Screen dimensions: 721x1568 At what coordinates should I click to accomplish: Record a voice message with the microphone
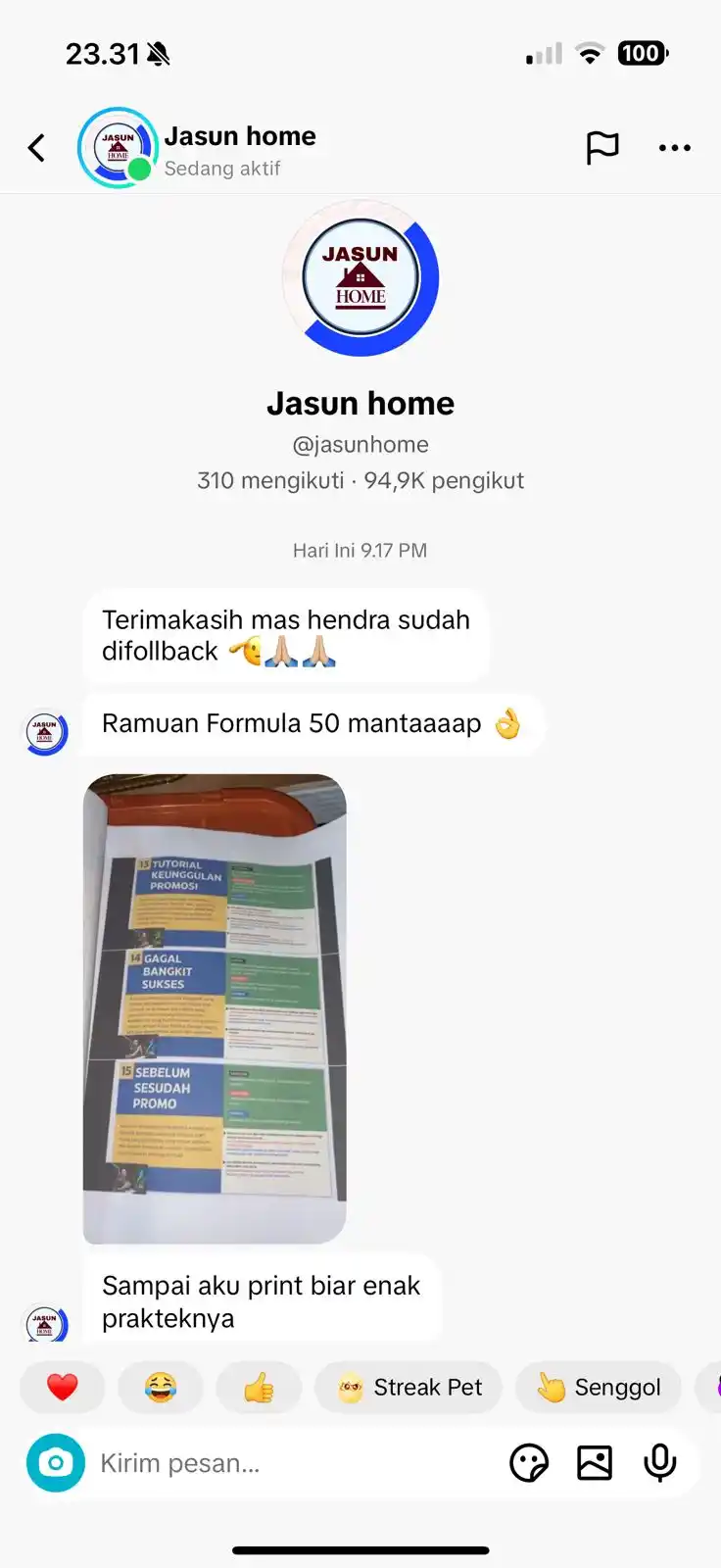coord(659,1463)
